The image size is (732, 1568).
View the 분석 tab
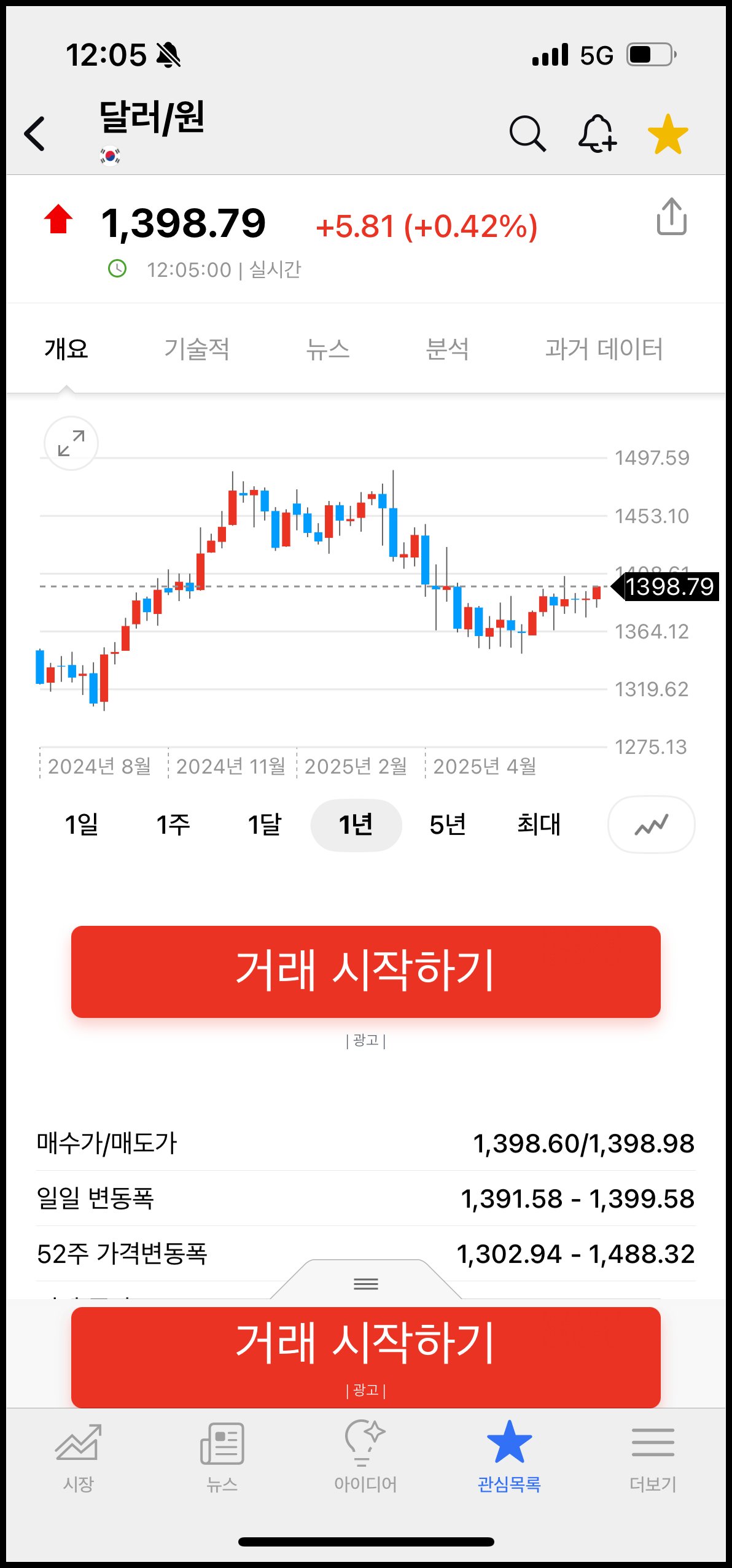pos(447,349)
